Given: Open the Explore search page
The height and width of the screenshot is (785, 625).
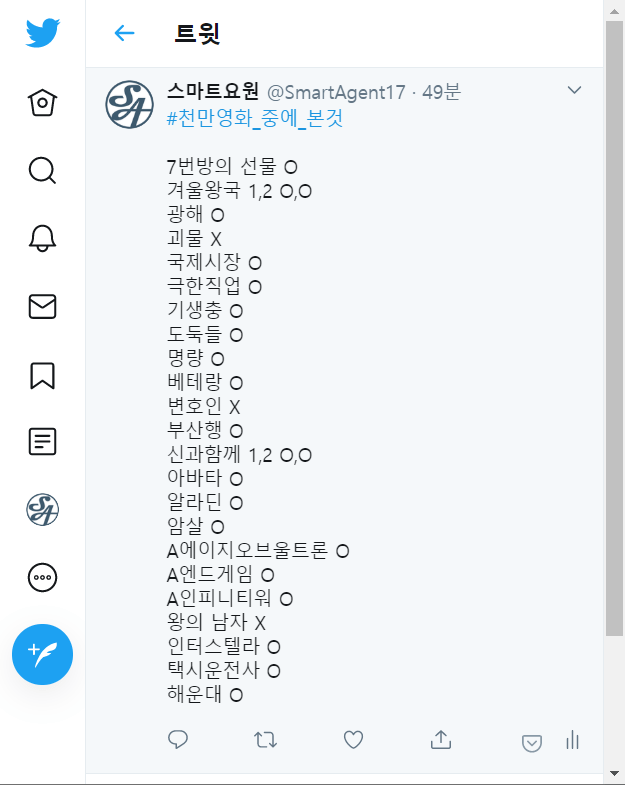Looking at the screenshot, I should point(42,170).
